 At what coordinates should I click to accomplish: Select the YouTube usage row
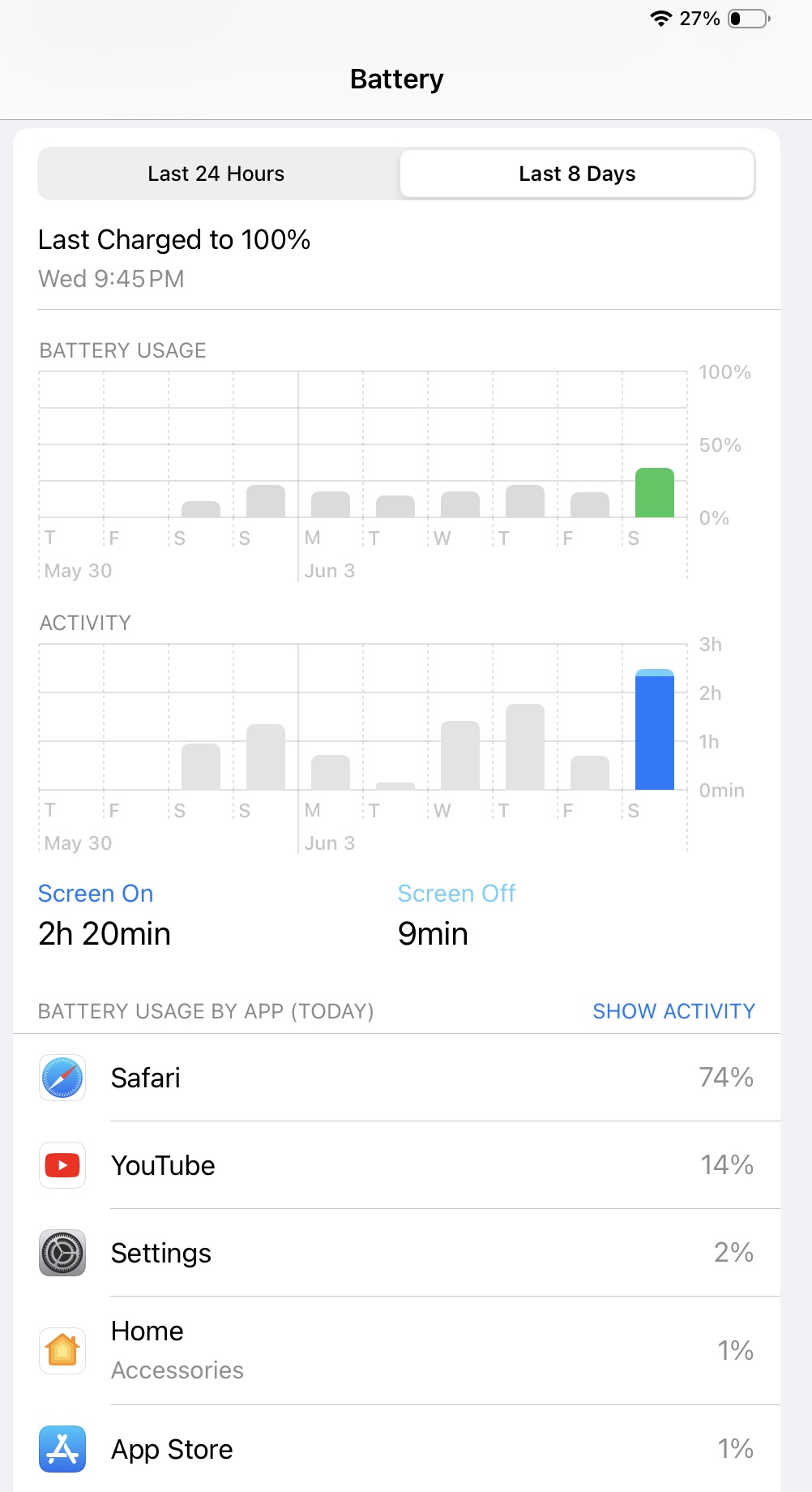397,1165
